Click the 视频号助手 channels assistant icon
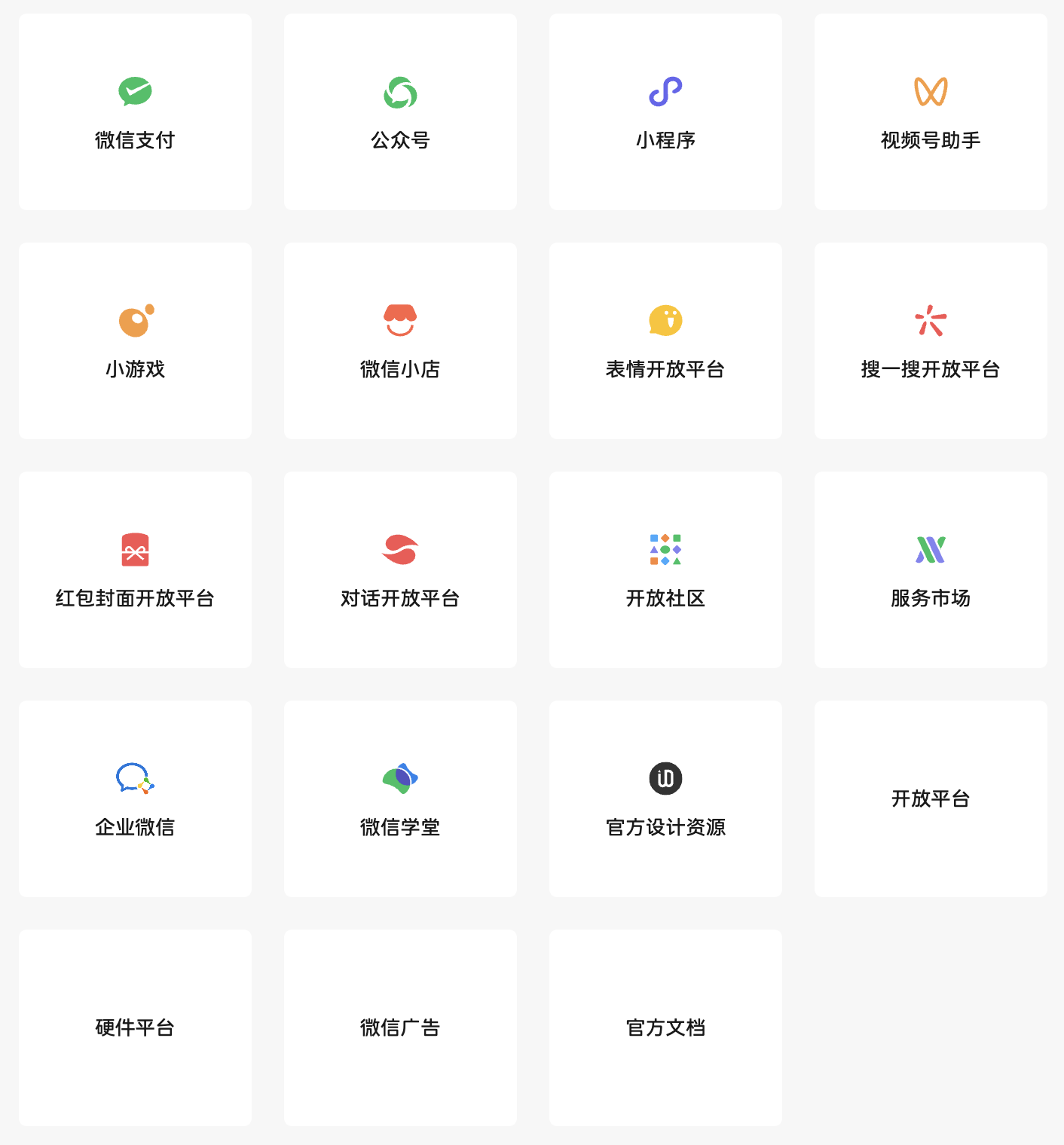Screen dimensions: 1064x1145 click(930, 90)
